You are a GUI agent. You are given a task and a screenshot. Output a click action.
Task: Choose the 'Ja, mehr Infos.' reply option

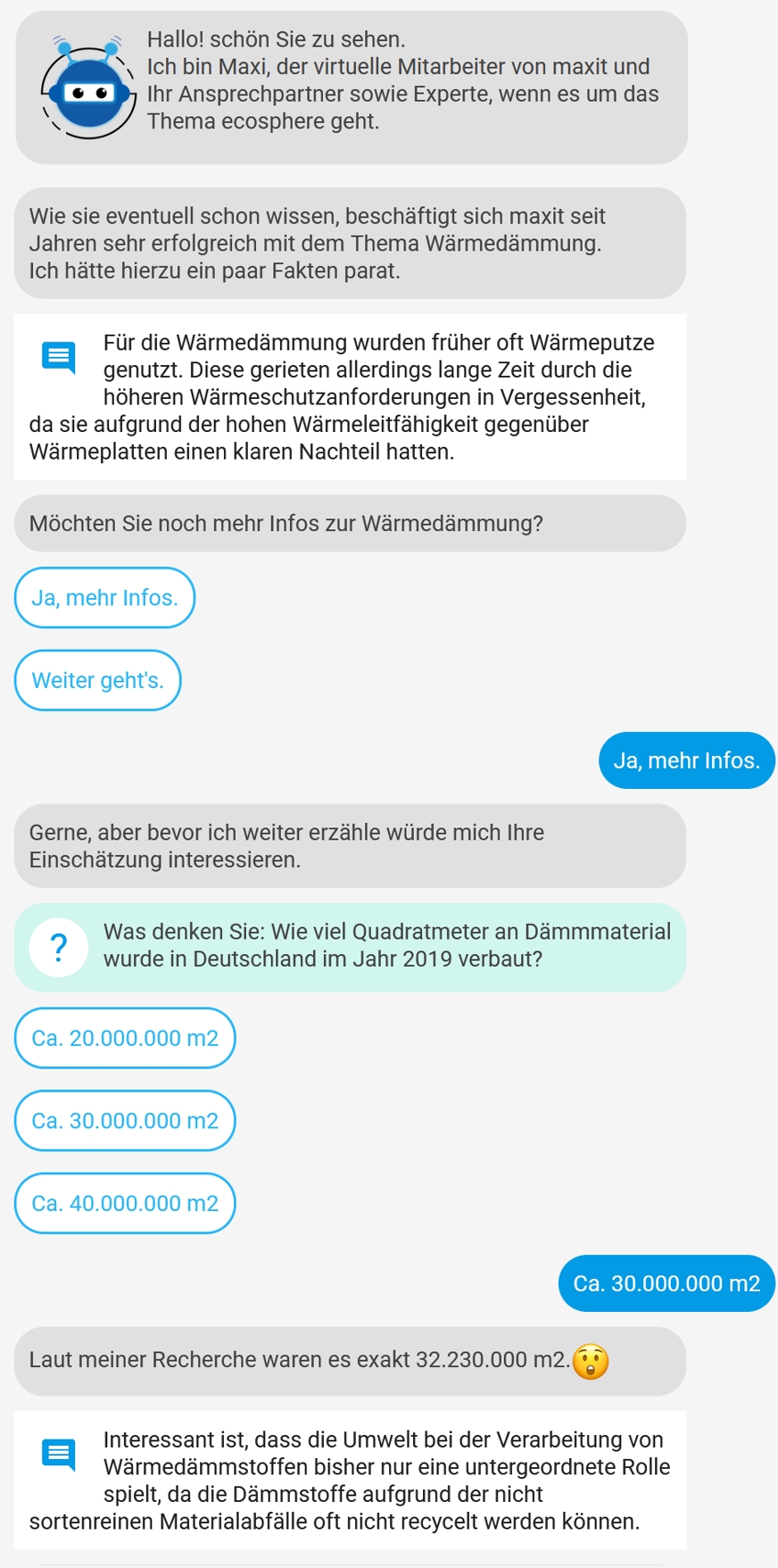(x=104, y=597)
